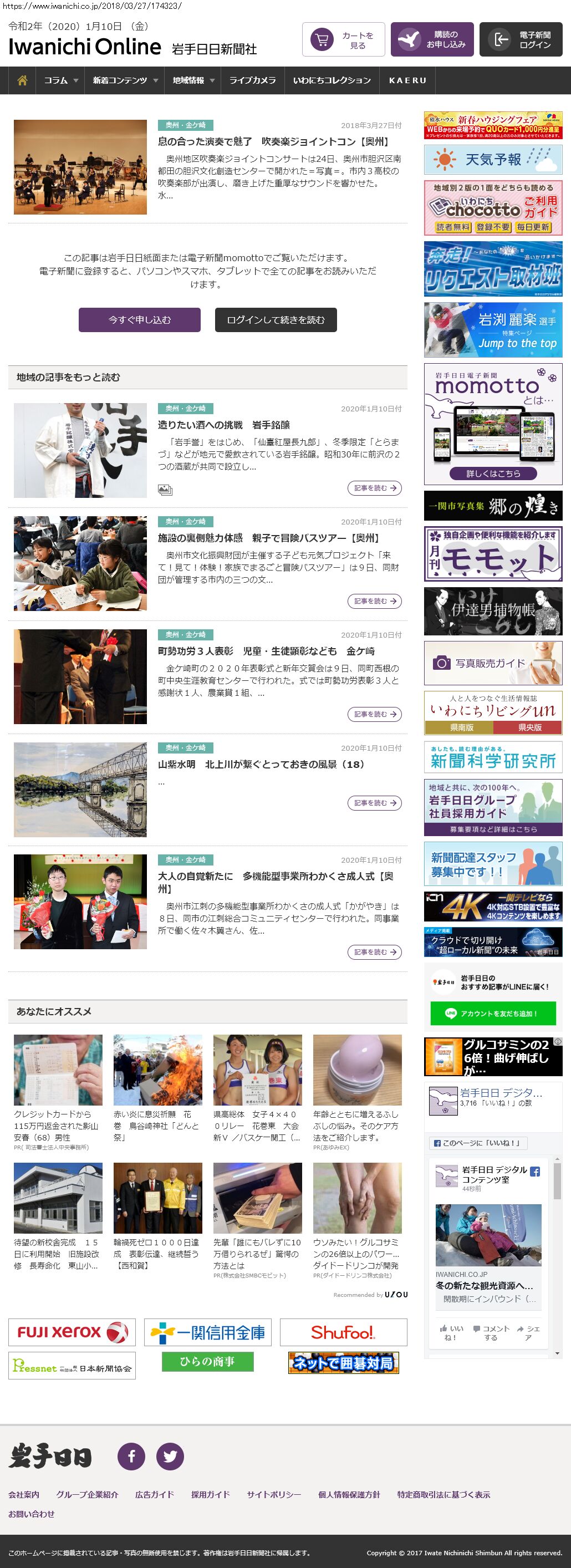Open ライブカメラ in the nav bar

point(252,80)
